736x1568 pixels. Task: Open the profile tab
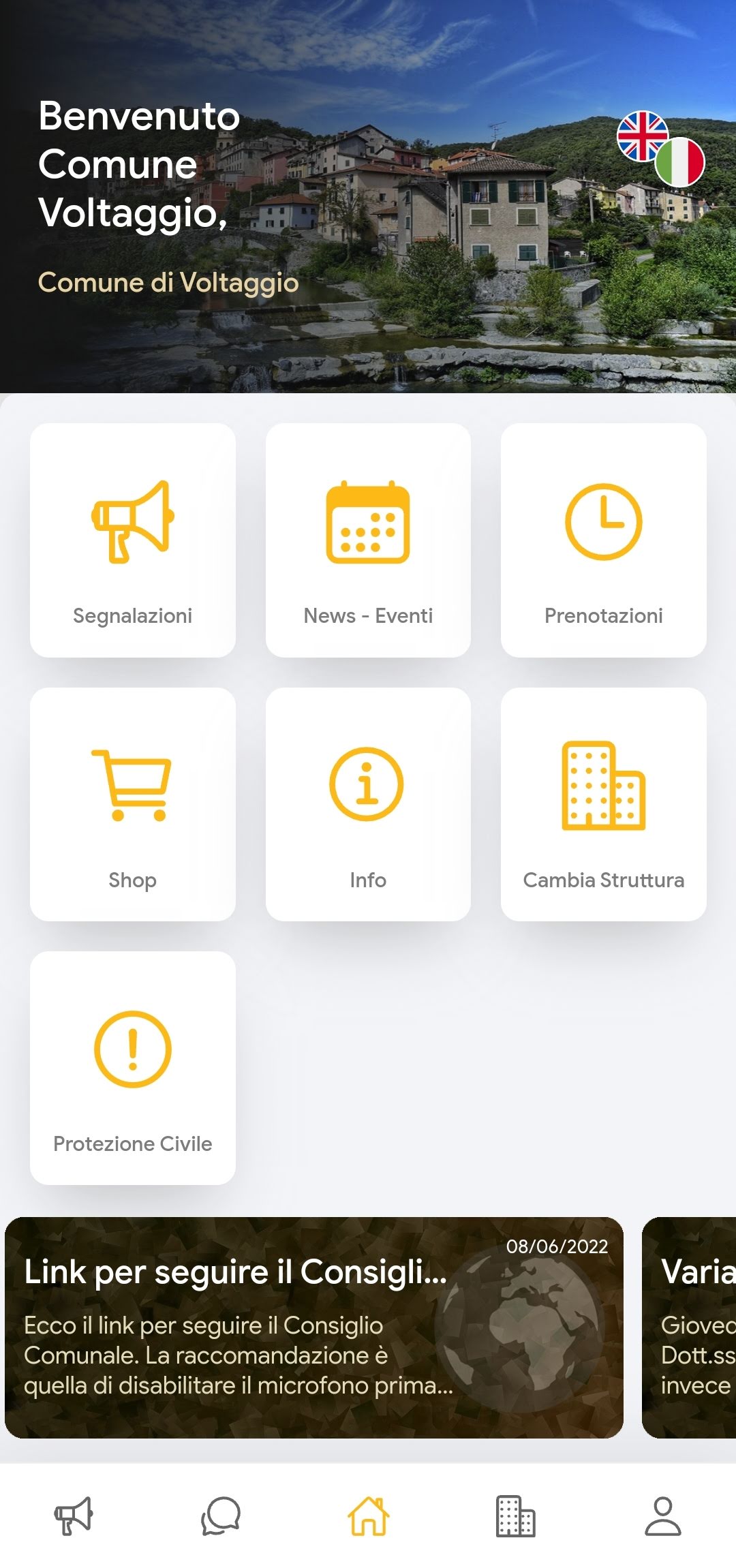(x=662, y=1516)
